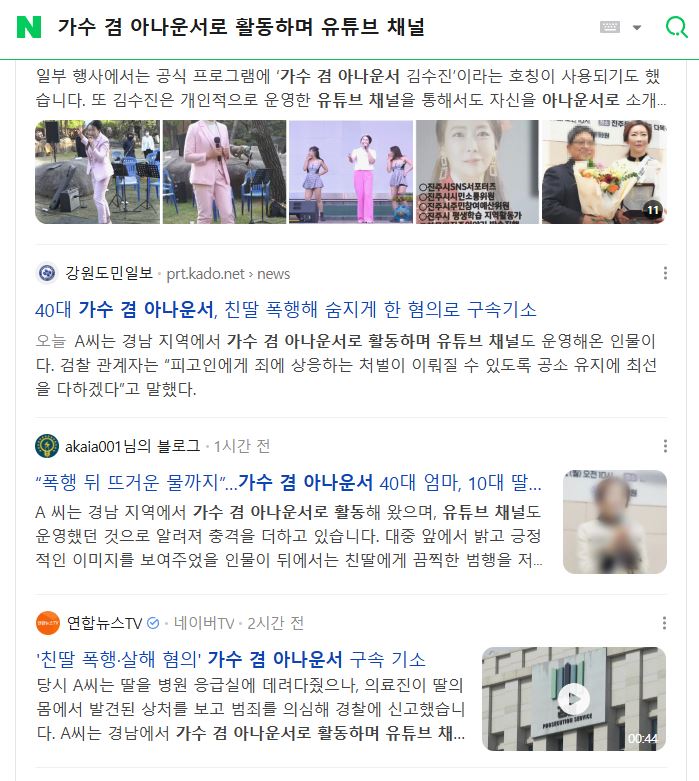Read the article '40대 가수 겸 아나운서, 친딸 폭행해'
The image size is (699, 781).
coord(286,309)
